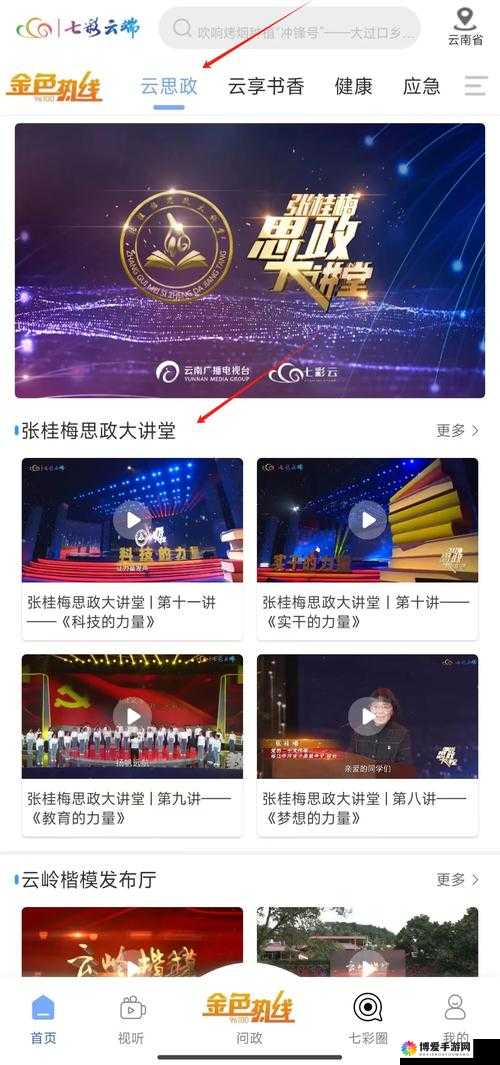
Task: Switch to the 云思政 tab
Action: 169,86
